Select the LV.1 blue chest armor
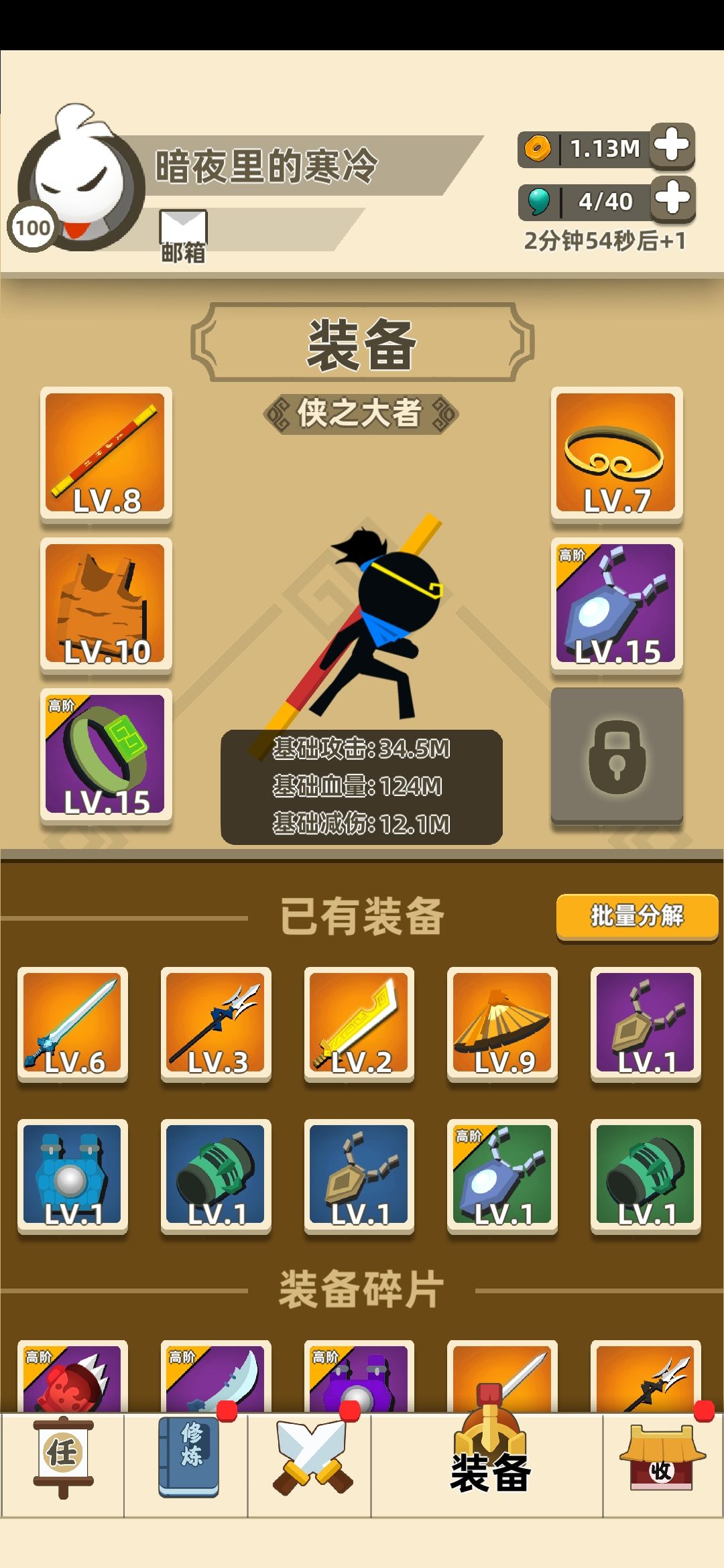Screen dimensions: 724x1568 [72, 1177]
